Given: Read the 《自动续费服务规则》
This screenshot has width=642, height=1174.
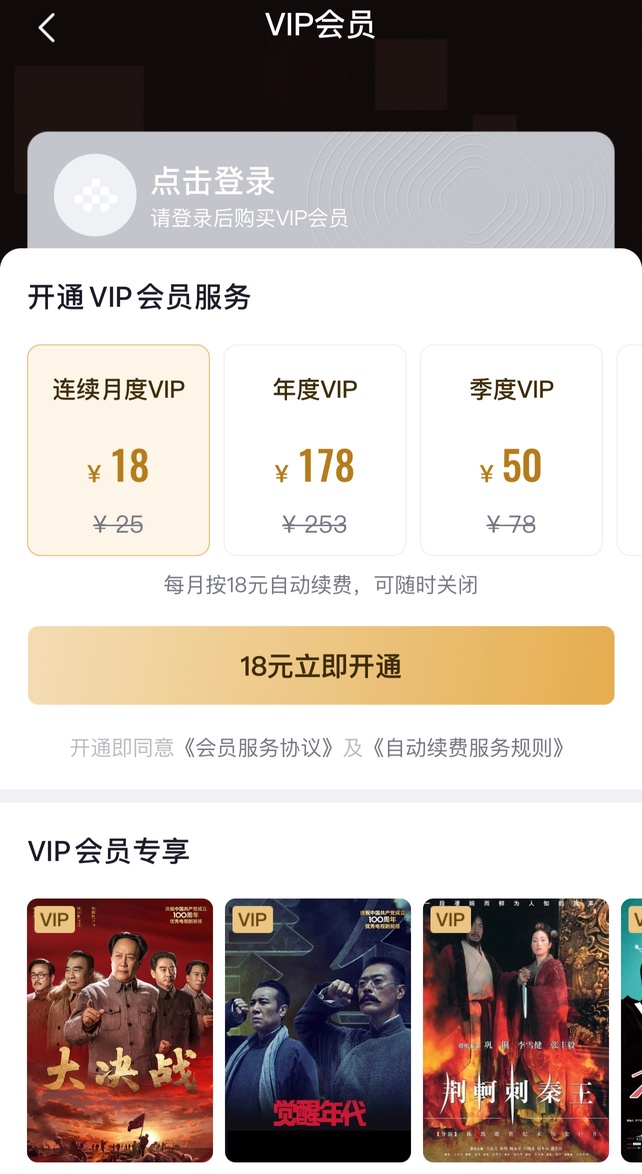Looking at the screenshot, I should [469, 748].
